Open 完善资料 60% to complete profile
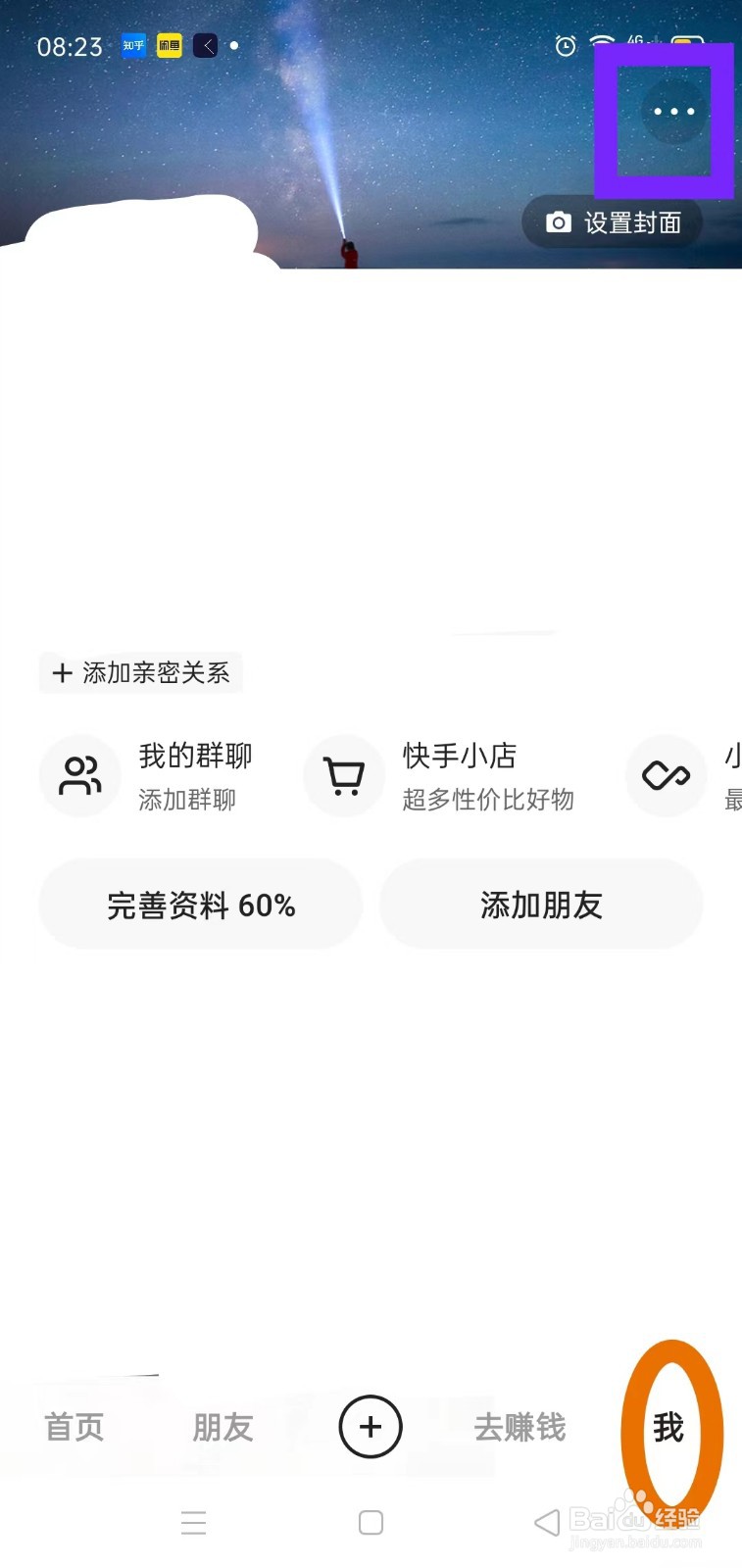 click(x=200, y=904)
